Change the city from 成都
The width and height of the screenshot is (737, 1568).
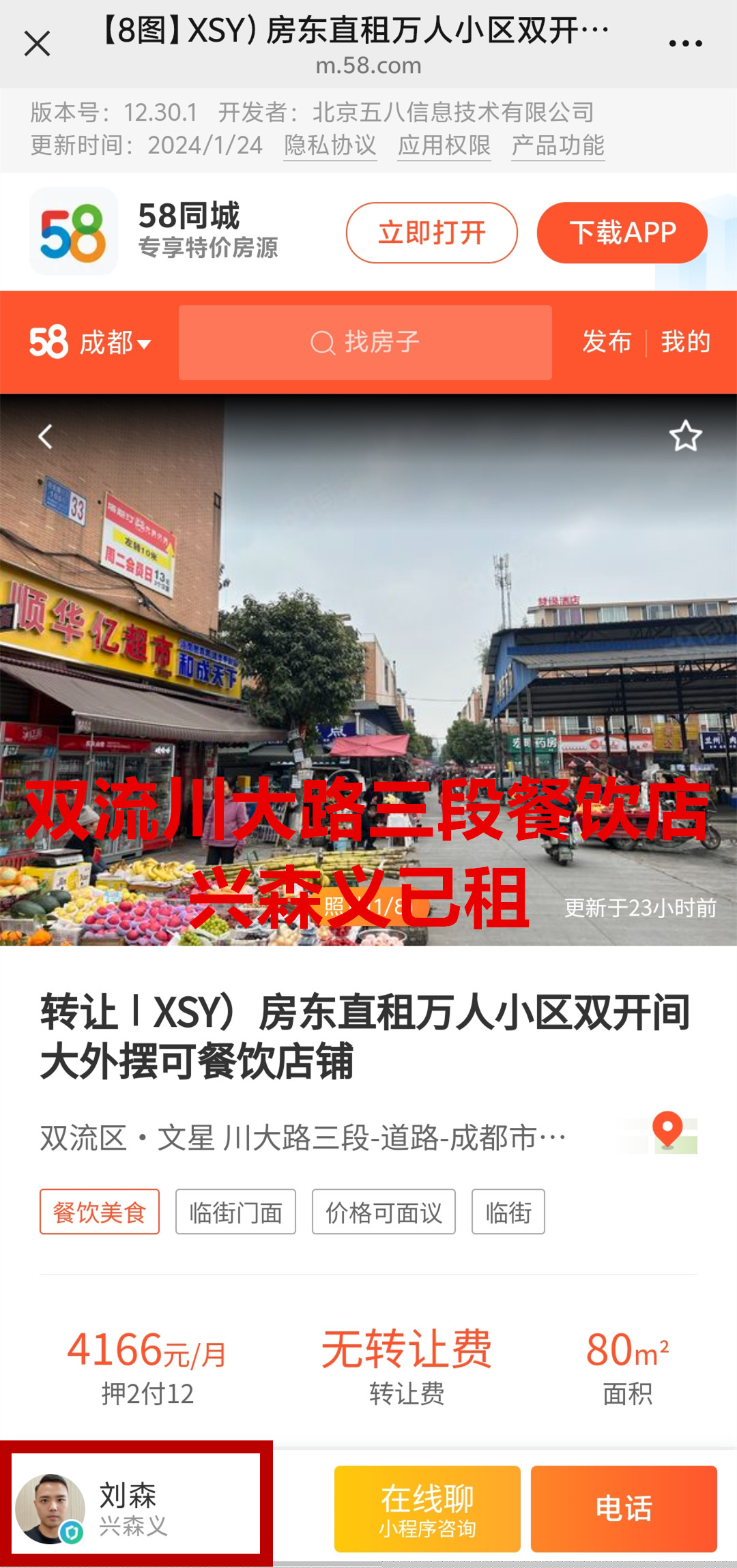115,343
